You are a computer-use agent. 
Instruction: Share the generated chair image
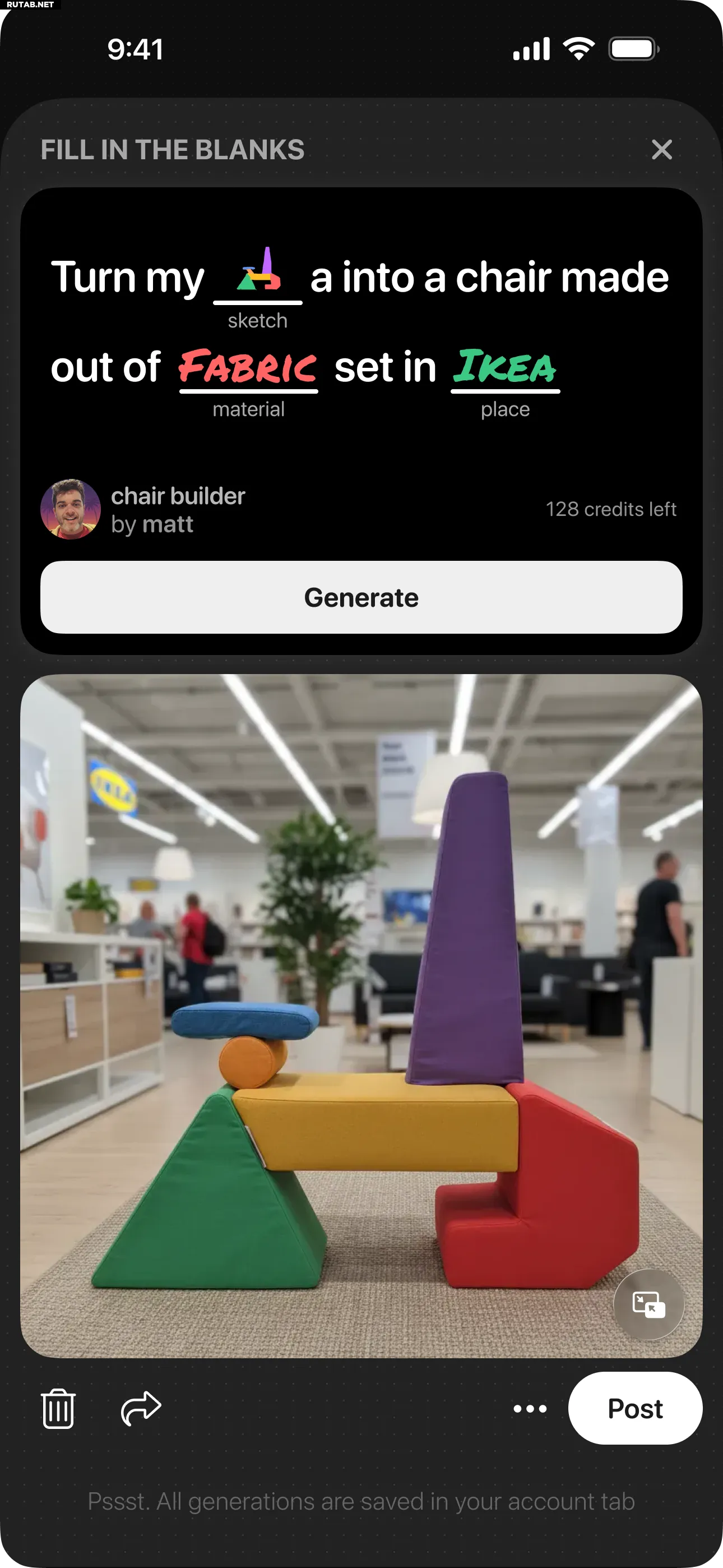click(x=141, y=1408)
